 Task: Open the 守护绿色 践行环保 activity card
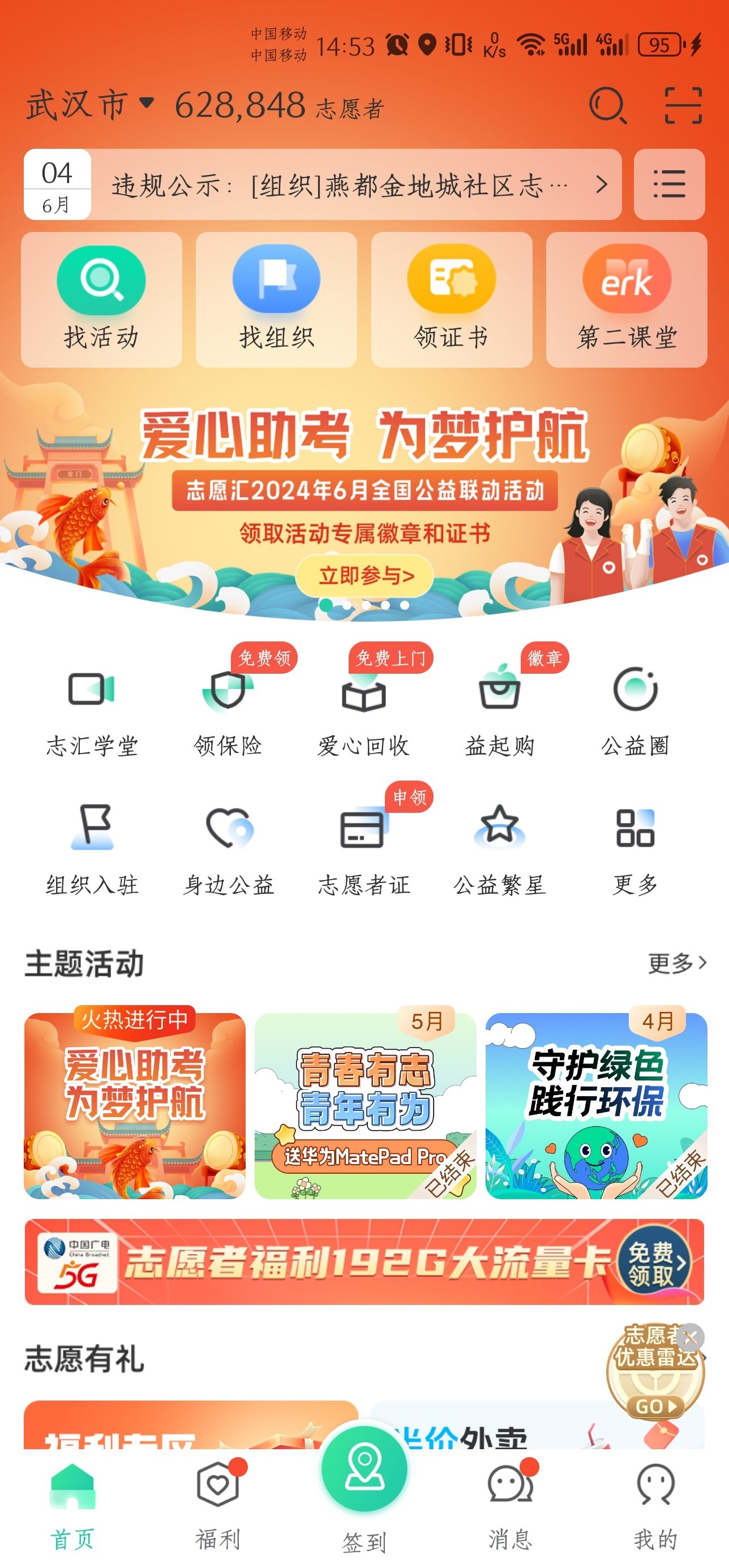click(x=595, y=1105)
